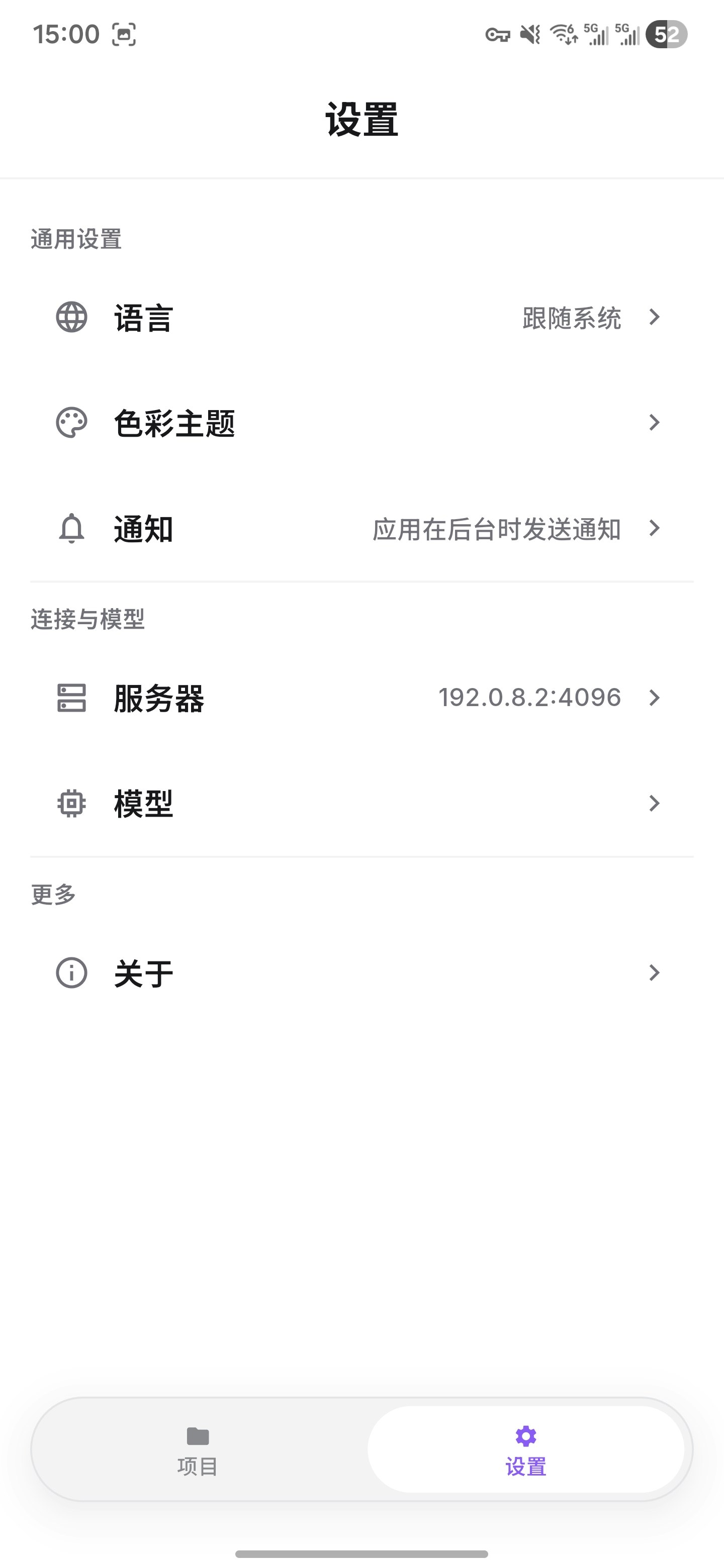Open the 语言 language setting
The height and width of the screenshot is (1568, 724).
[361, 318]
